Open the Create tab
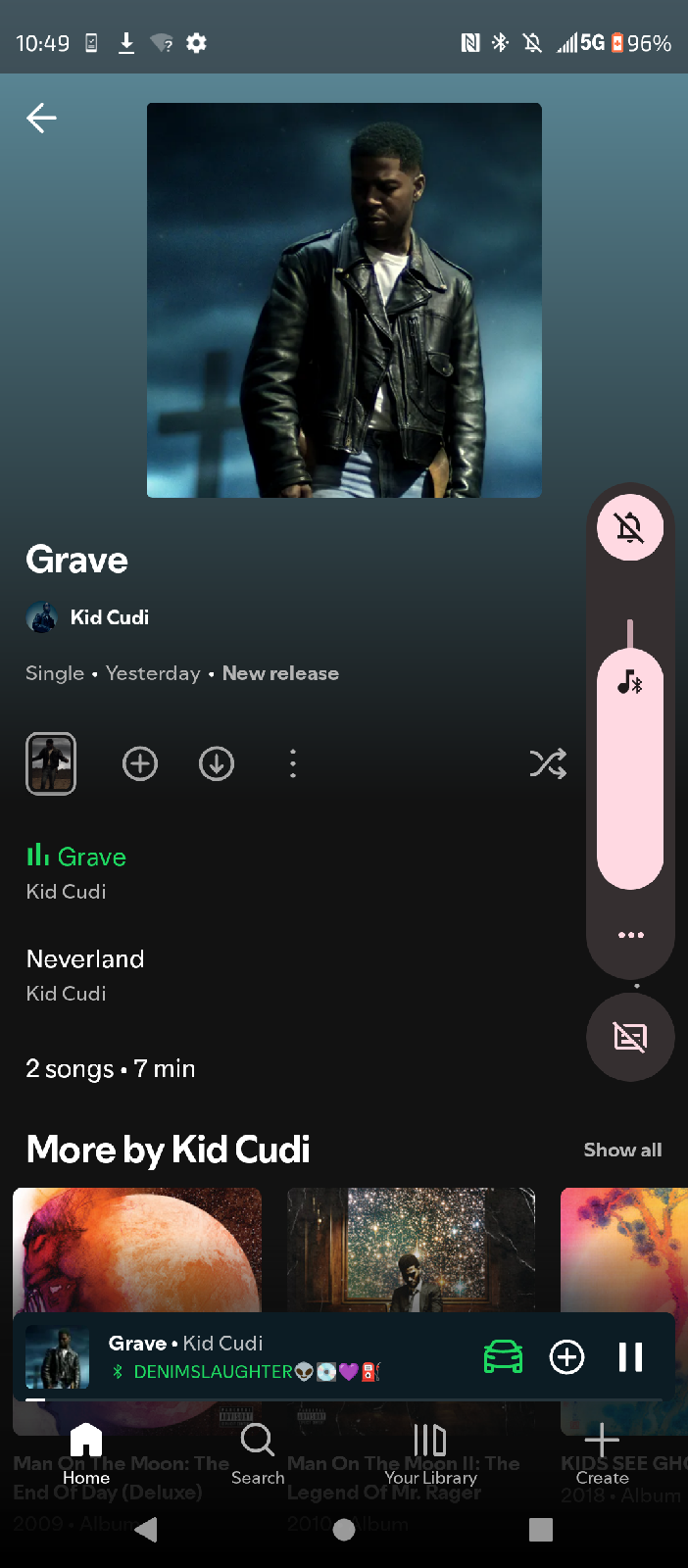This screenshot has height=1568, width=688. pyautogui.click(x=602, y=1453)
